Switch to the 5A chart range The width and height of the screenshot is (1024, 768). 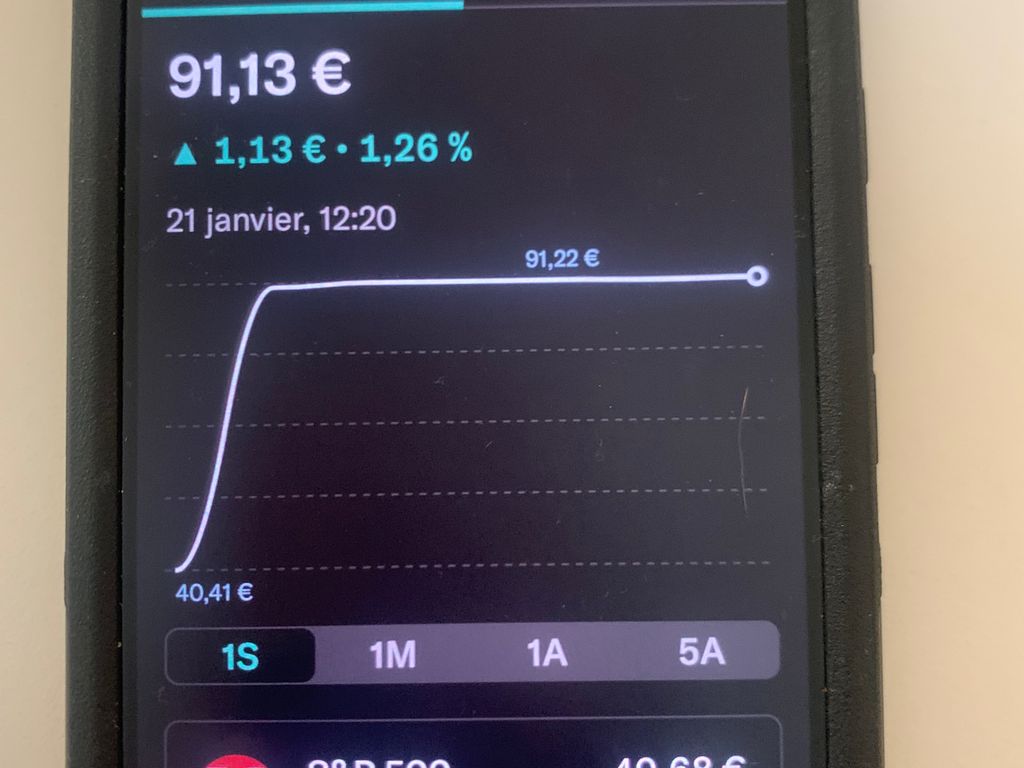[x=701, y=652]
